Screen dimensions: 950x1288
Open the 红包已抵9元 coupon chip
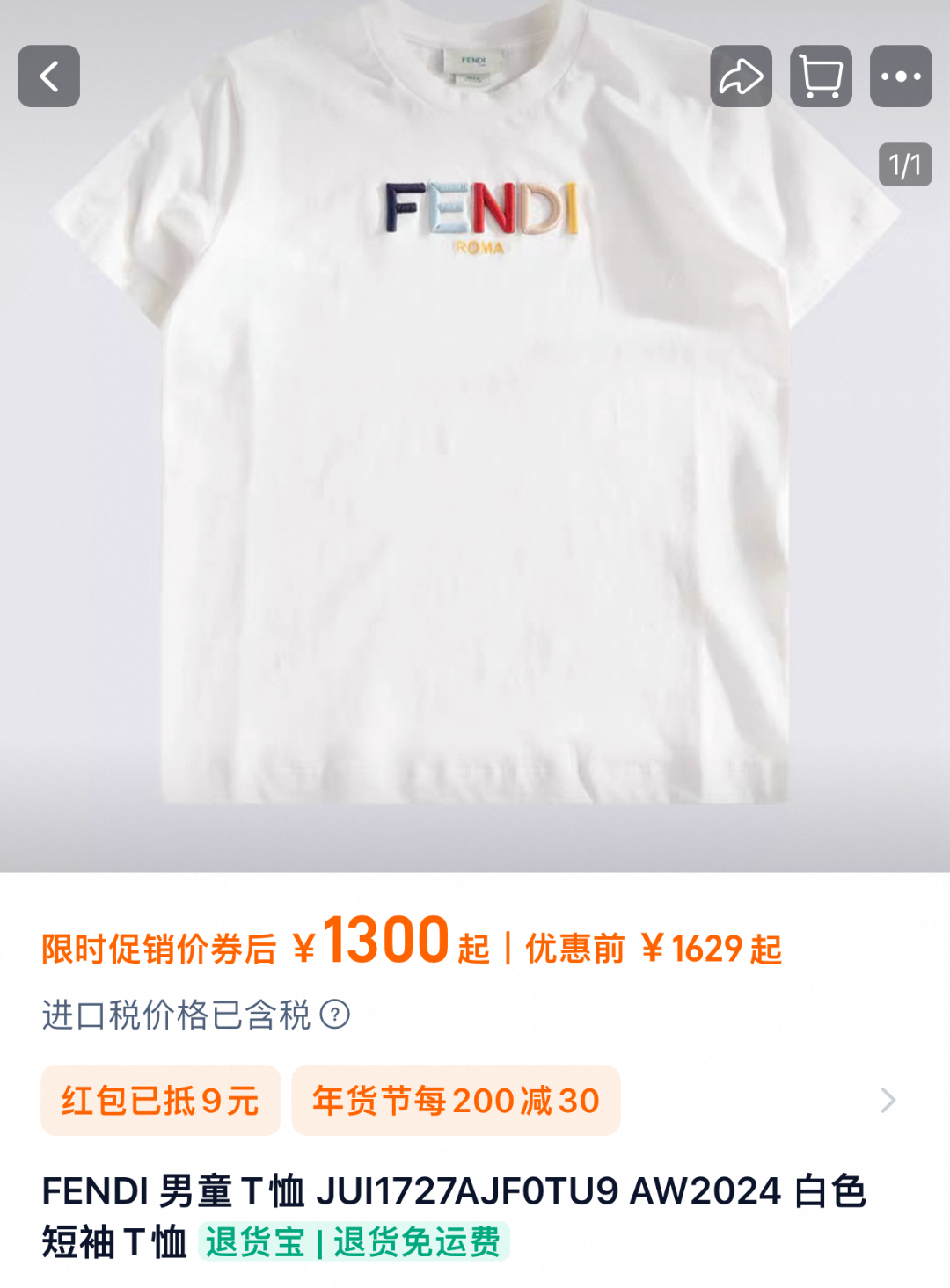[x=160, y=1101]
